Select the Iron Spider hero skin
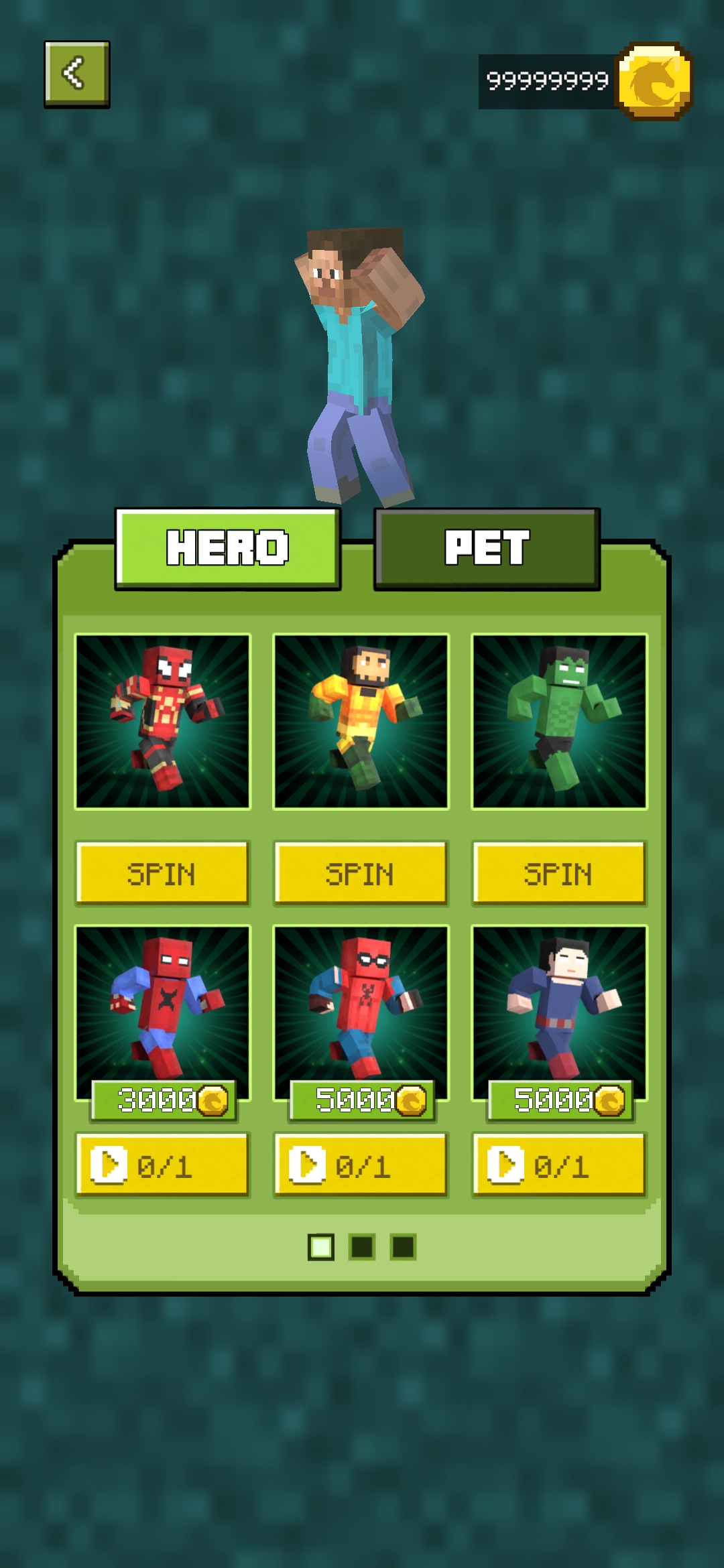The width and height of the screenshot is (724, 1568). click(x=162, y=722)
